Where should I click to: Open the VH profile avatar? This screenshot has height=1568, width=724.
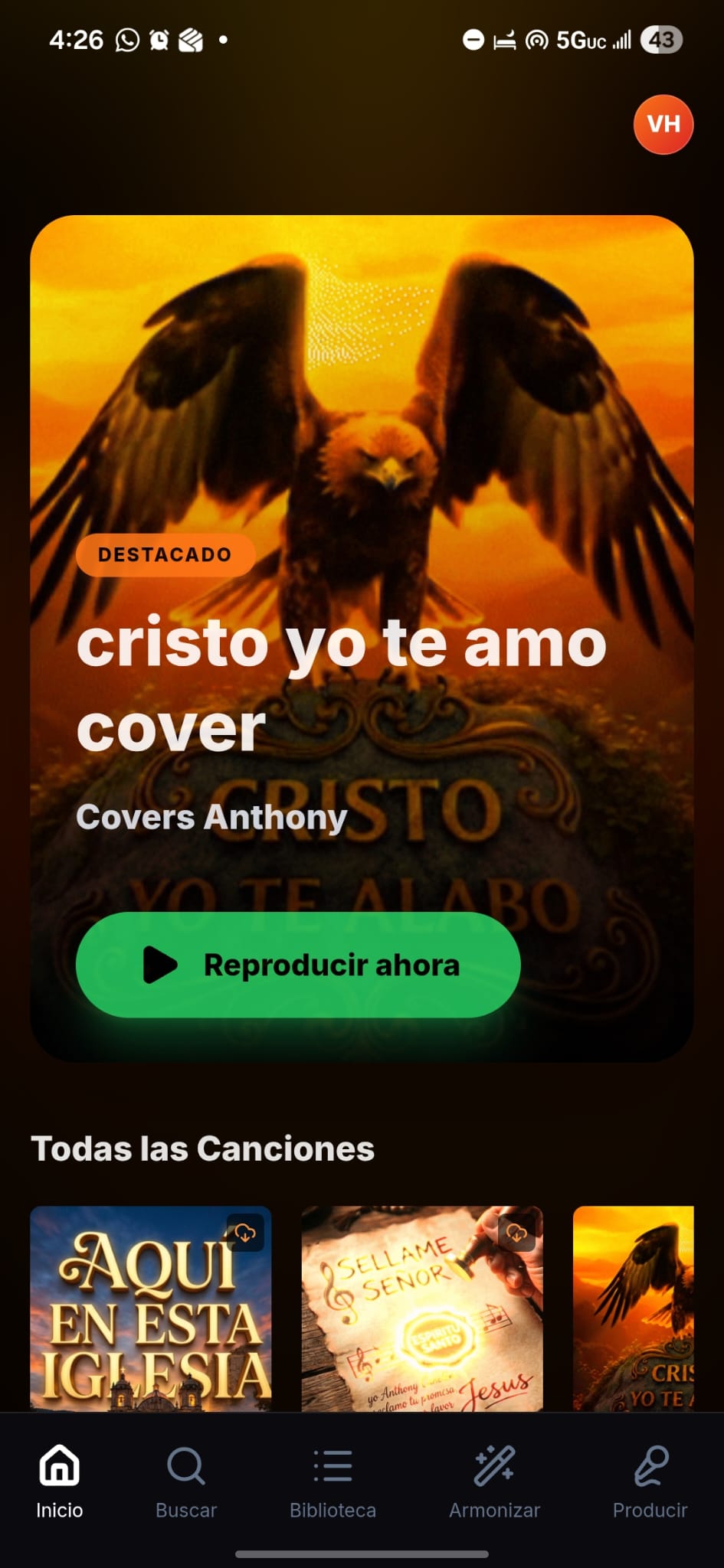click(663, 124)
